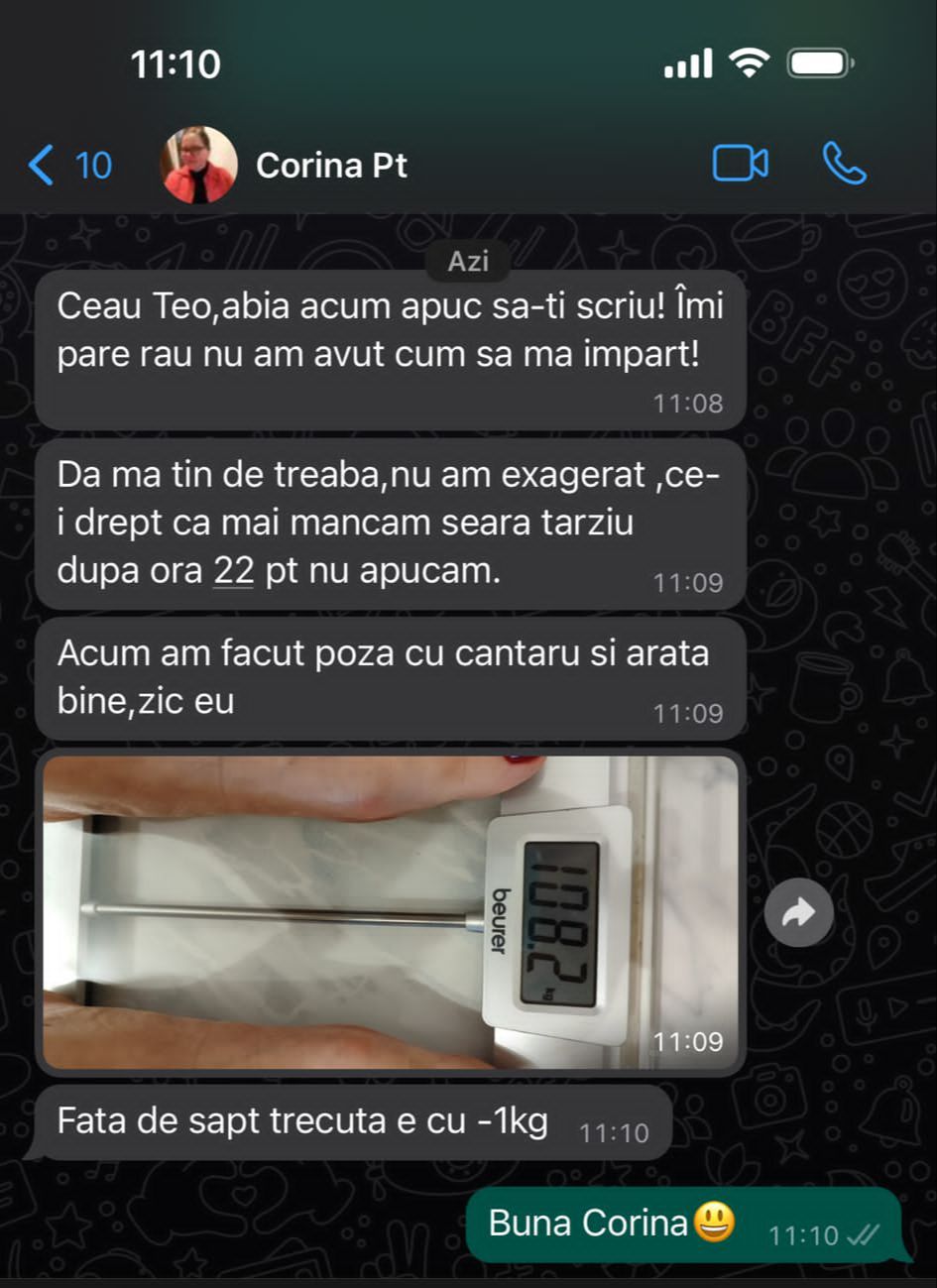937x1288 pixels.
Task: Tap the underlined 22 time link
Action: [233, 571]
